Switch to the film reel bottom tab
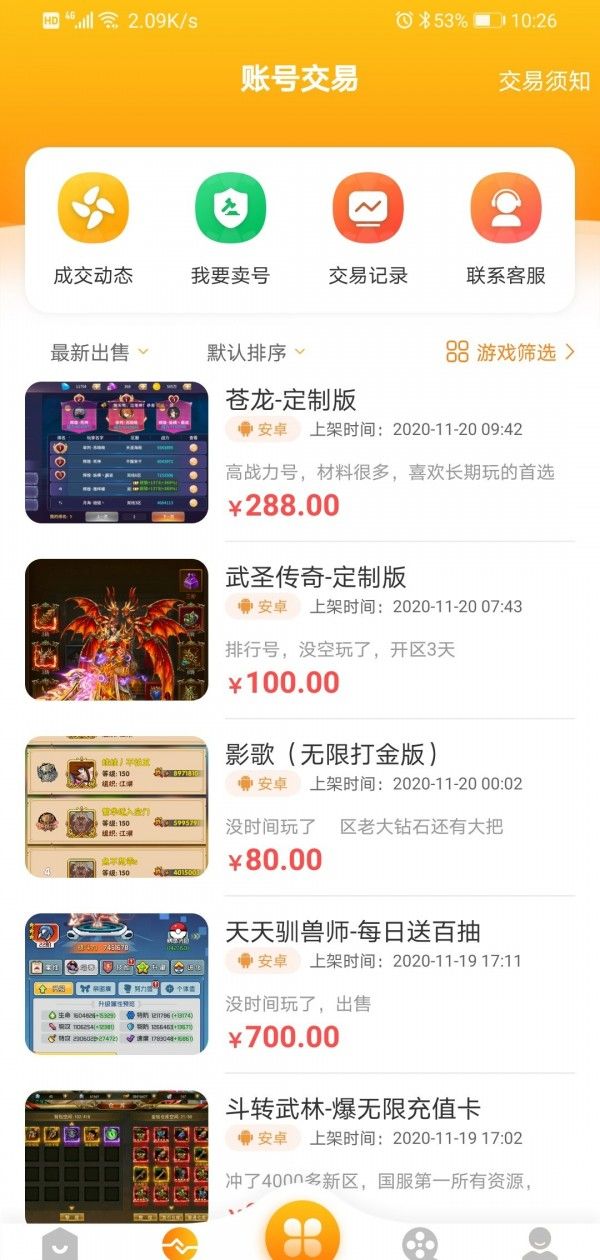 pyautogui.click(x=420, y=1244)
